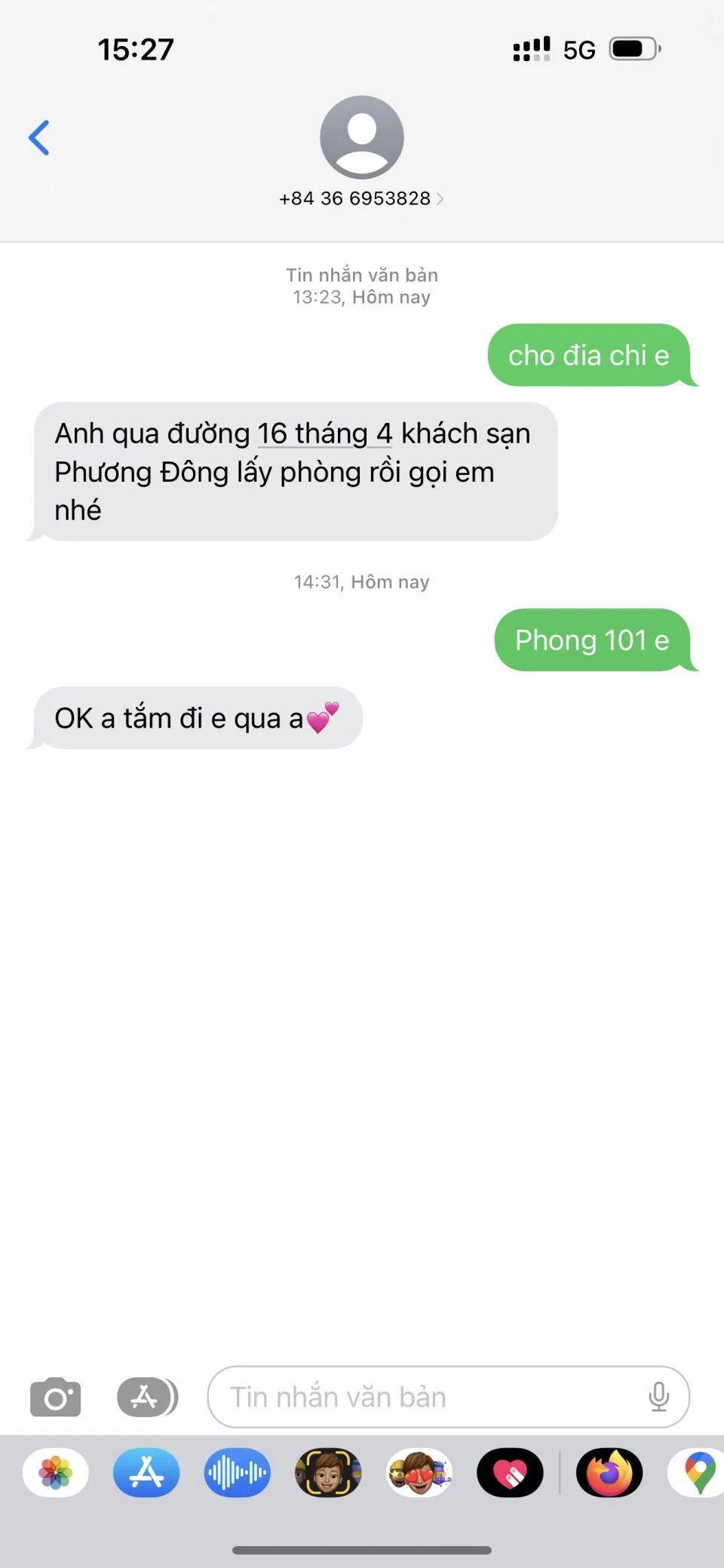Screen dimensions: 724x1568
Task: Open Google Maps in the app strip
Action: [x=699, y=1472]
